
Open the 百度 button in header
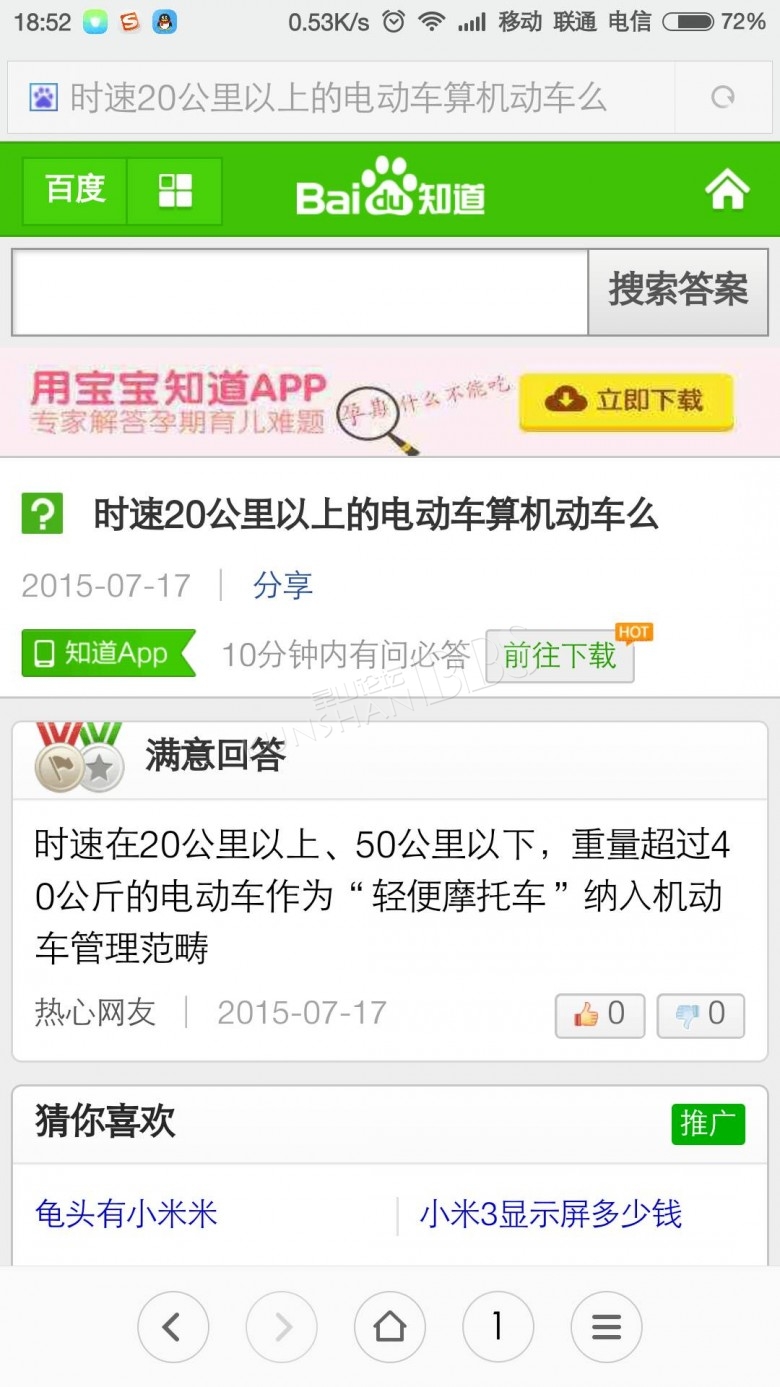[75, 190]
